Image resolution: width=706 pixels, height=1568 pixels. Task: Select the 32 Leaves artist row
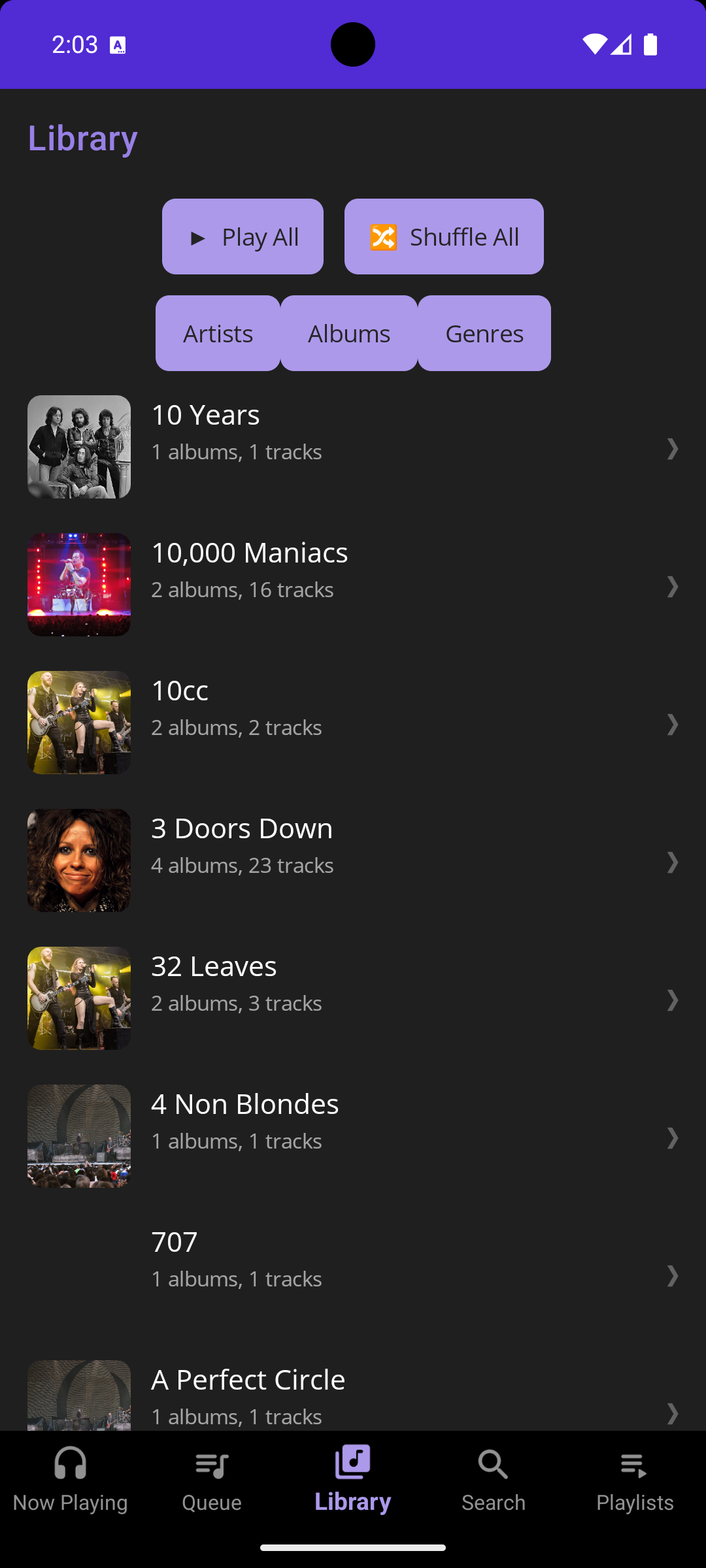pyautogui.click(x=353, y=998)
